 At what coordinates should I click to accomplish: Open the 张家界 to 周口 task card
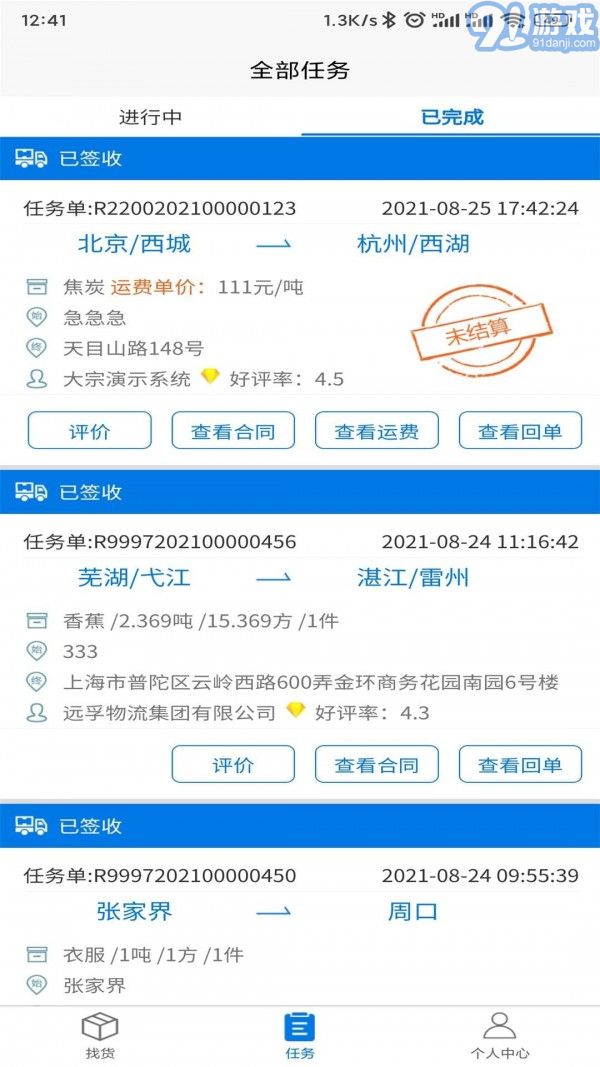click(x=300, y=930)
